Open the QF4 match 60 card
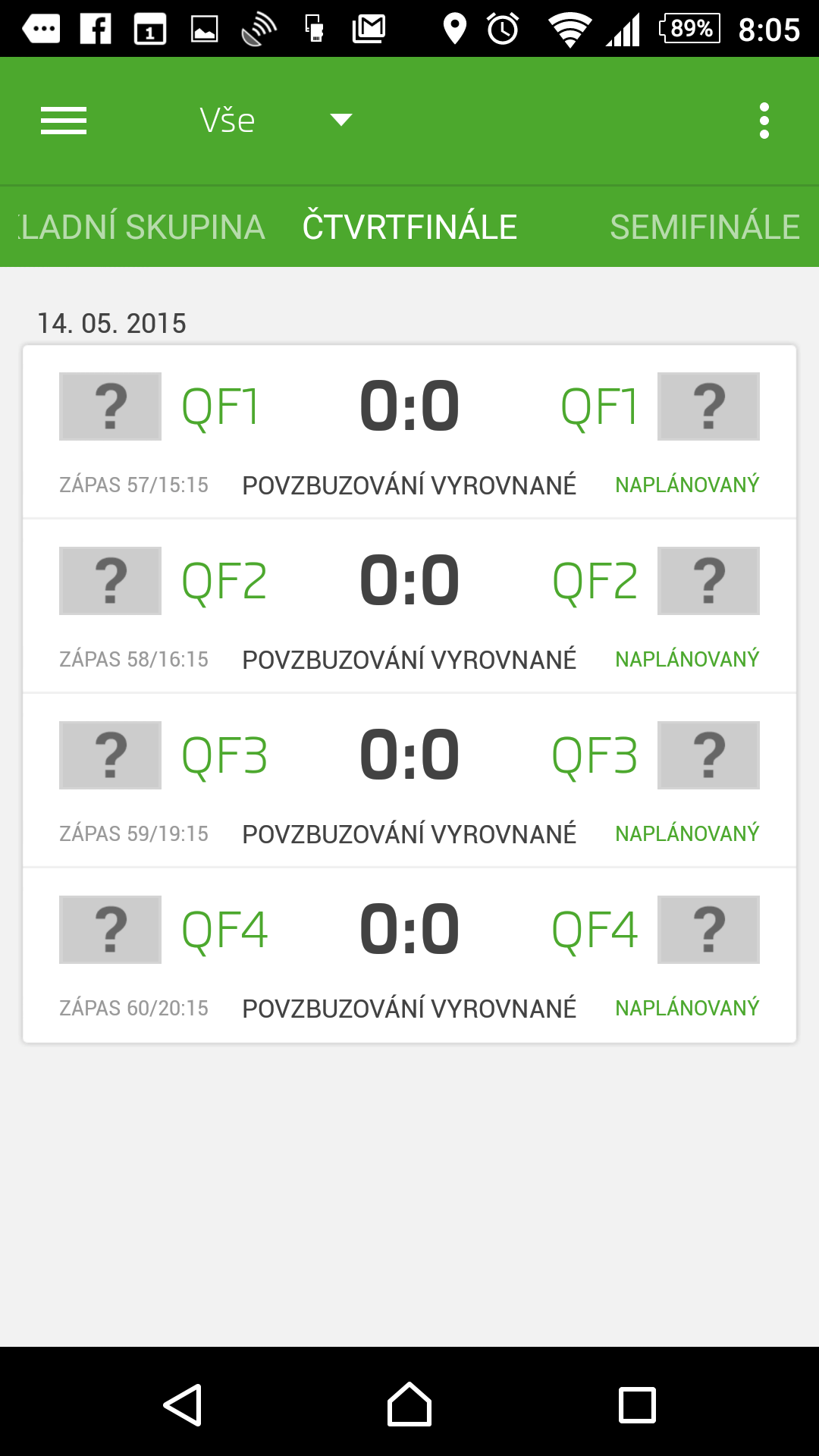The height and width of the screenshot is (1456, 819). (409, 955)
